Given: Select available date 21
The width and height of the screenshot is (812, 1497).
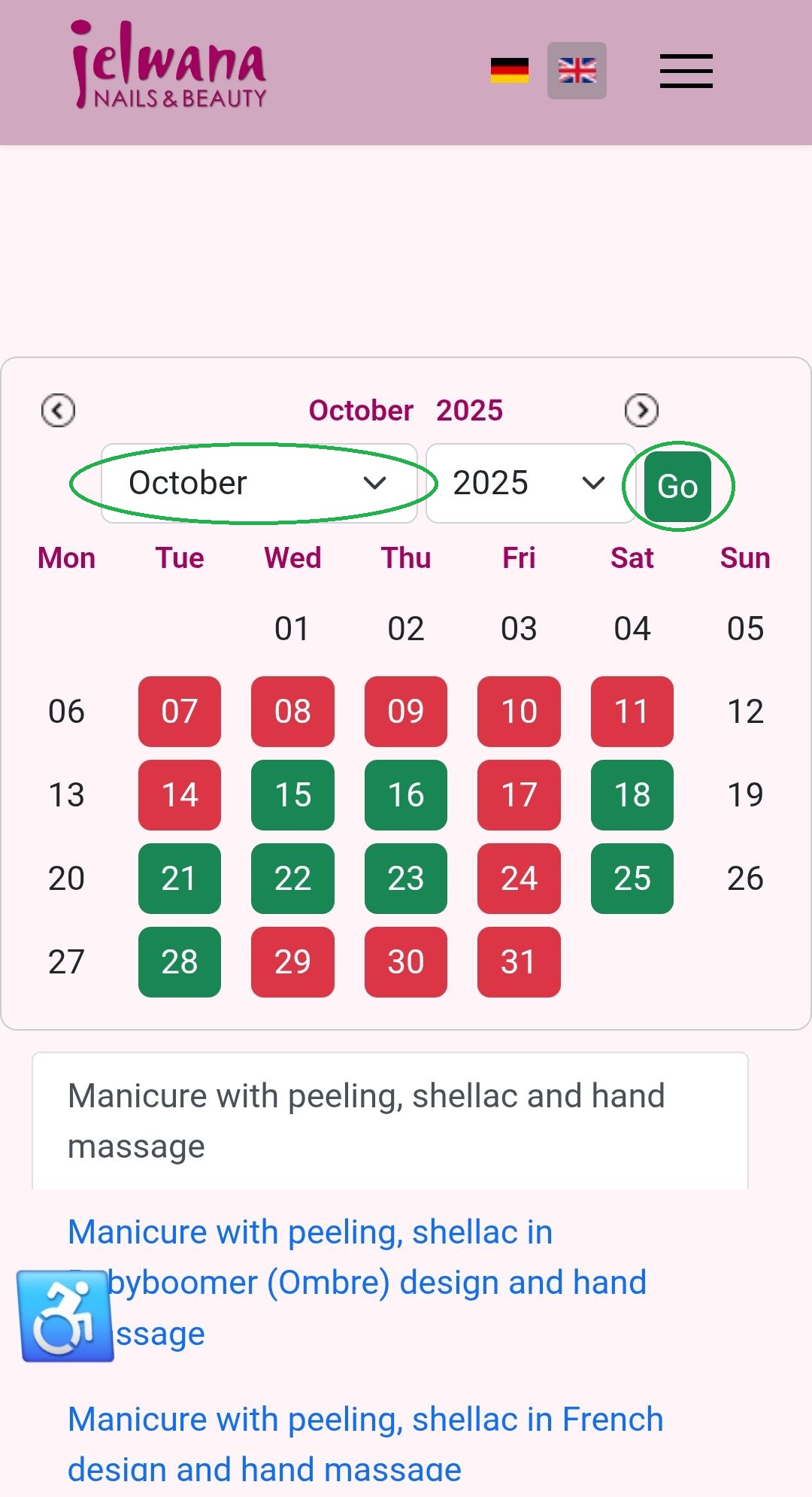Looking at the screenshot, I should (179, 879).
